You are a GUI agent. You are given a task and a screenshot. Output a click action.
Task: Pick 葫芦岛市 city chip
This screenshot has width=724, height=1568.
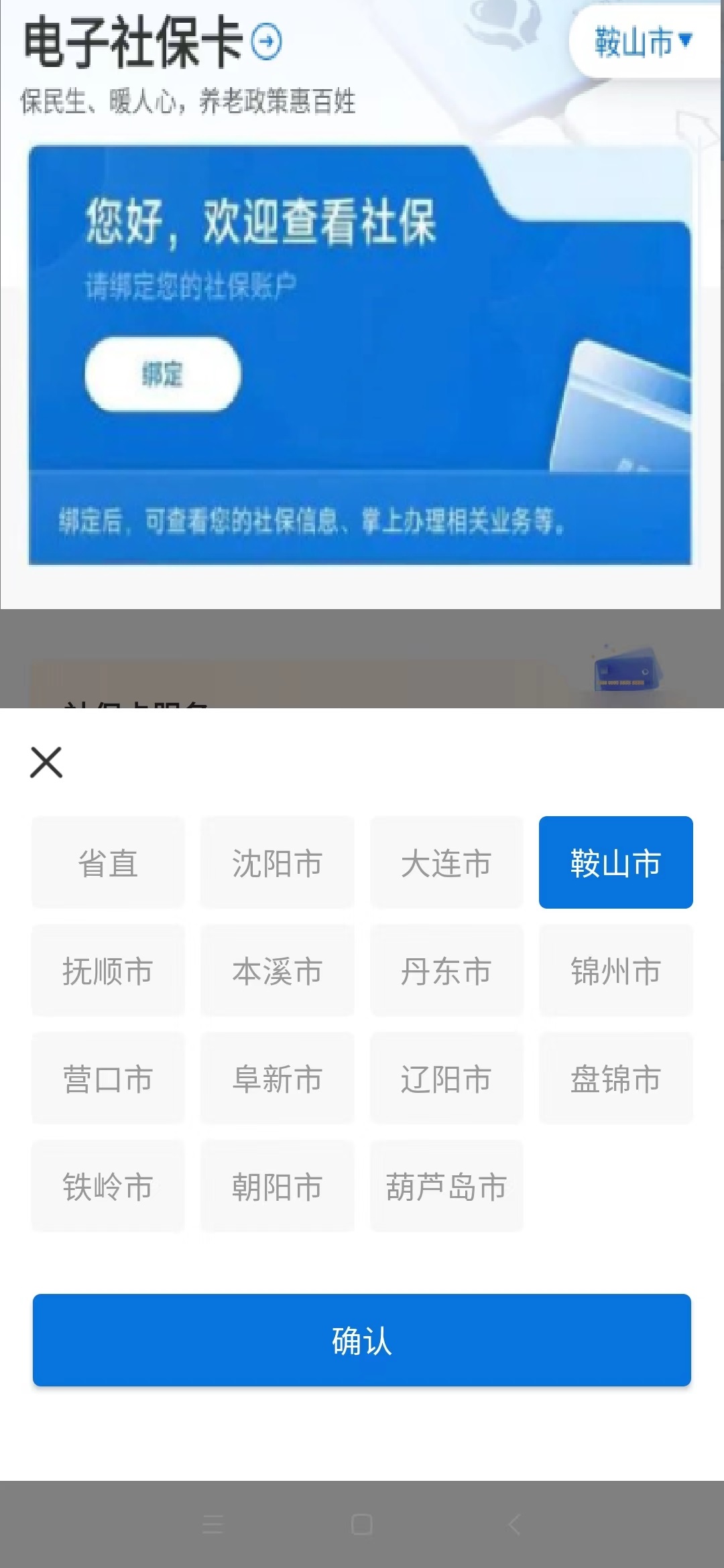point(446,1187)
